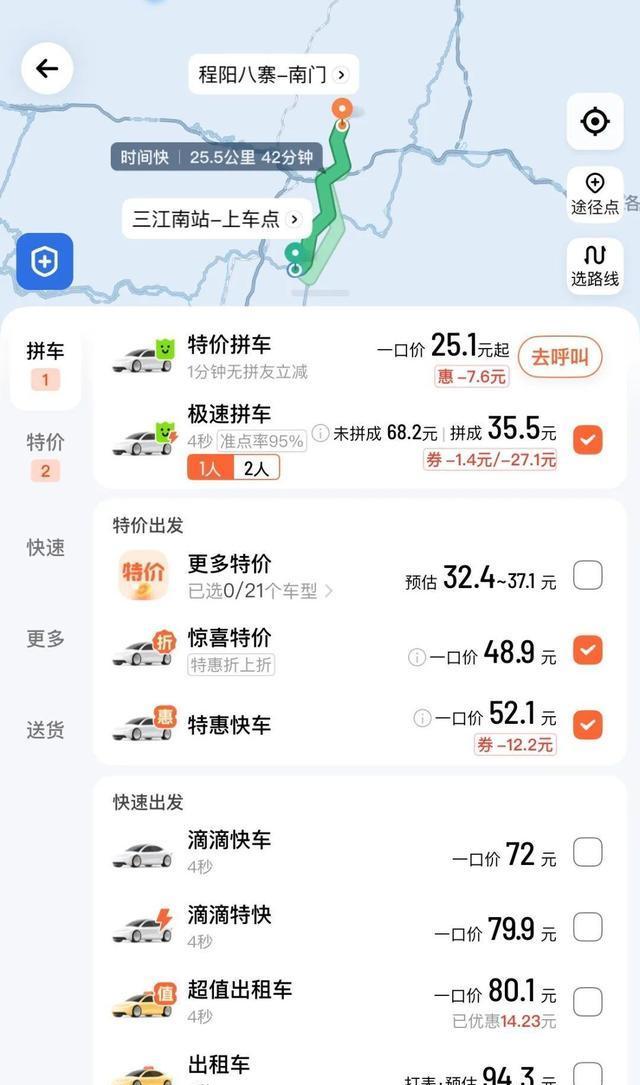Recenter the map with the location icon
This screenshot has width=640, height=1085.
coord(595,122)
